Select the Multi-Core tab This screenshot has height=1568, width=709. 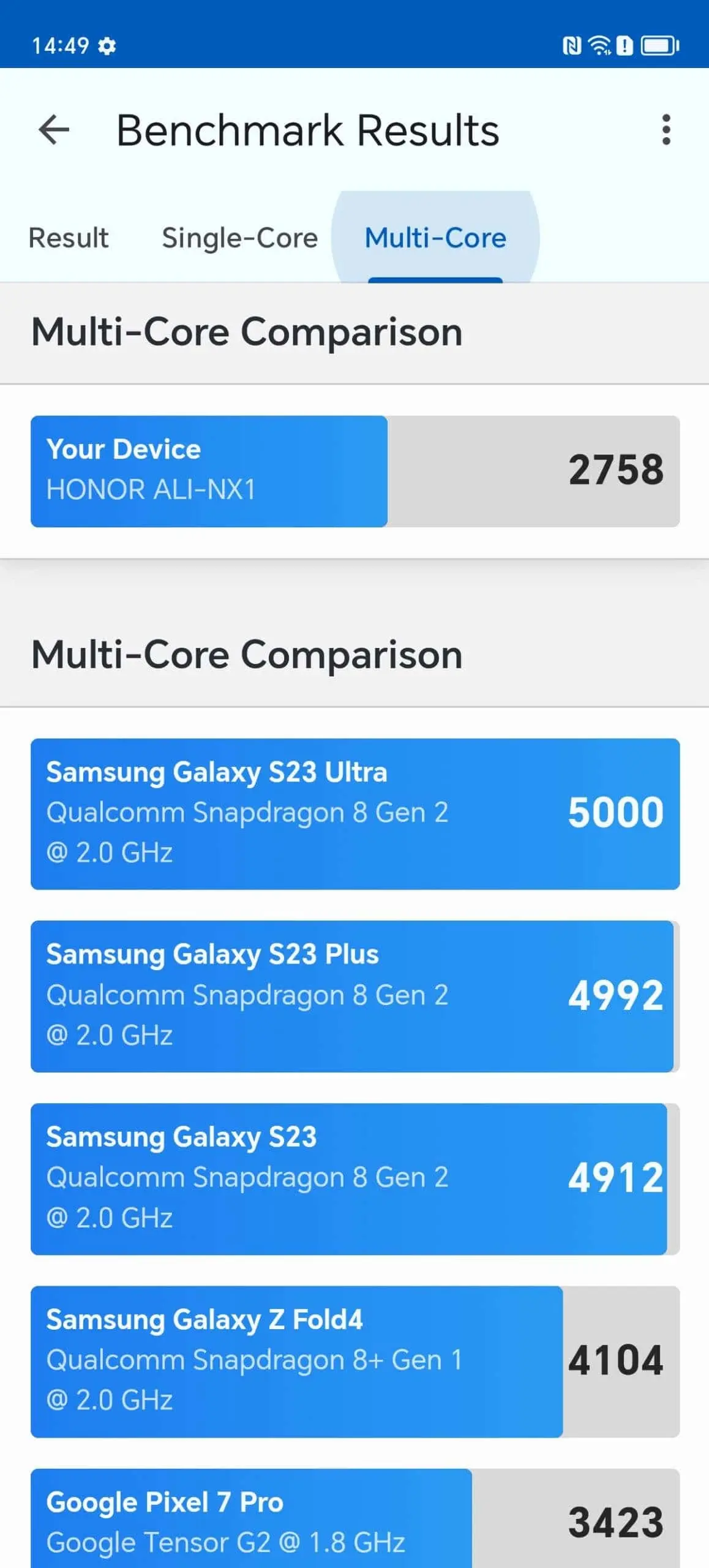[435, 238]
